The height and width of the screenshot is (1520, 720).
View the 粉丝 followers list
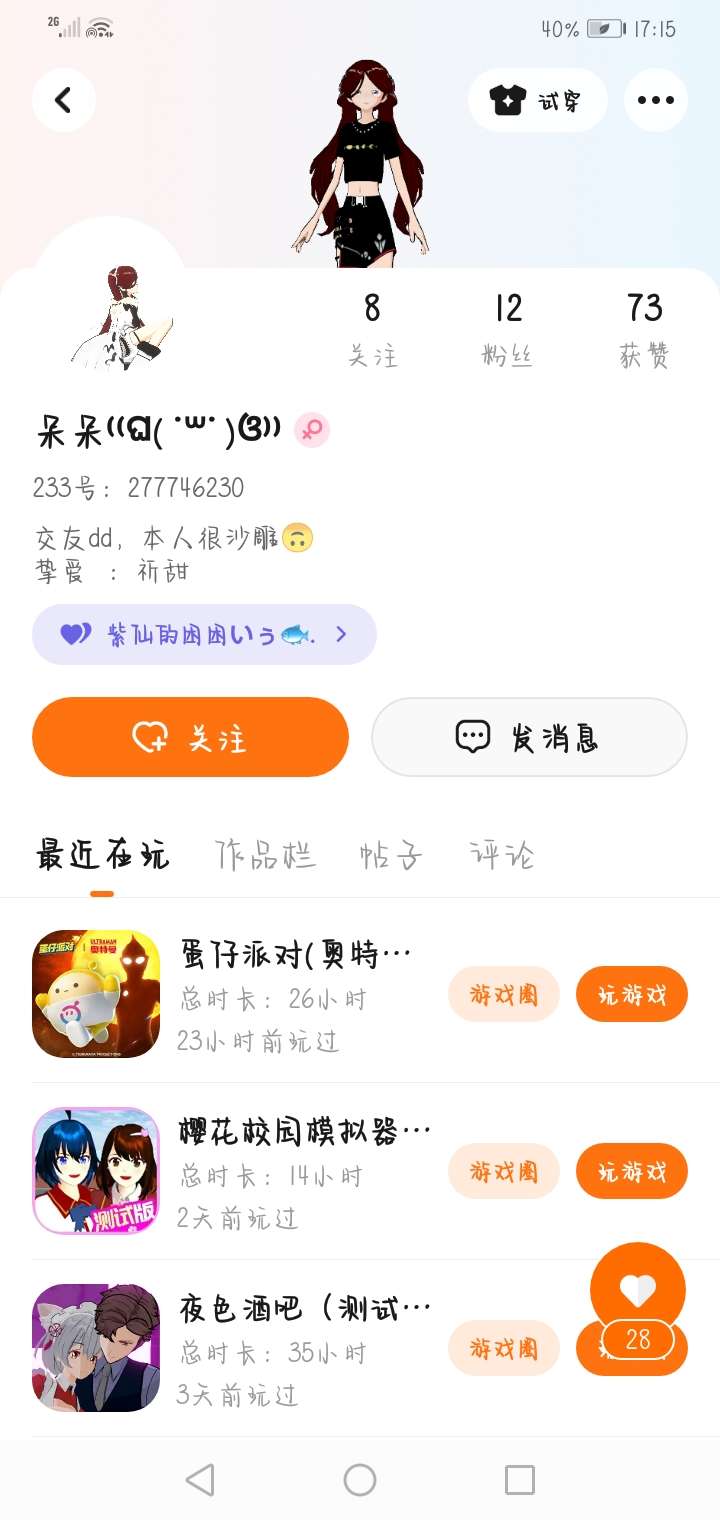508,330
